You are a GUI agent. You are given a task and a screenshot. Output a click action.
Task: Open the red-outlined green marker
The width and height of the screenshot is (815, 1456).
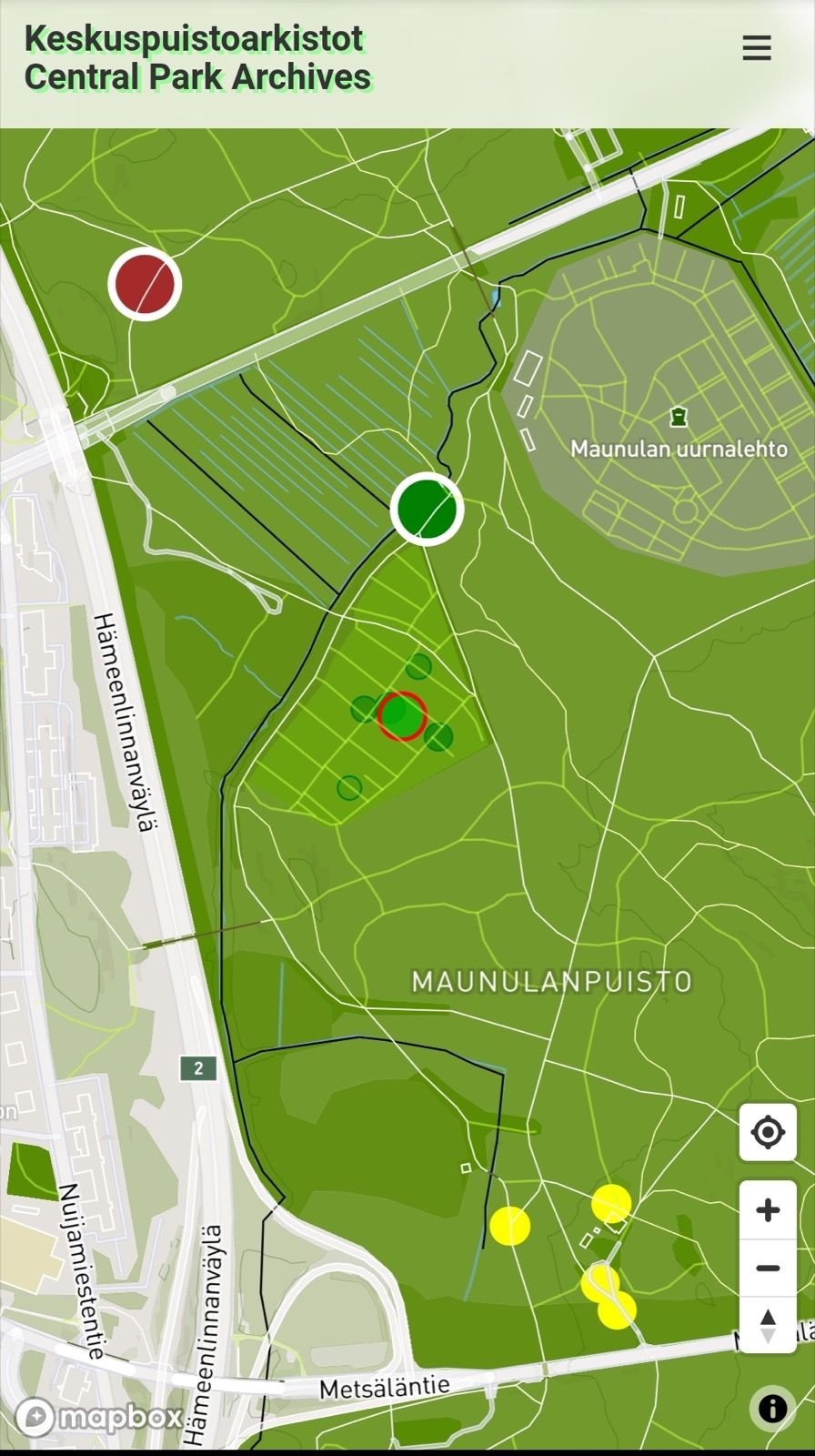tap(402, 716)
